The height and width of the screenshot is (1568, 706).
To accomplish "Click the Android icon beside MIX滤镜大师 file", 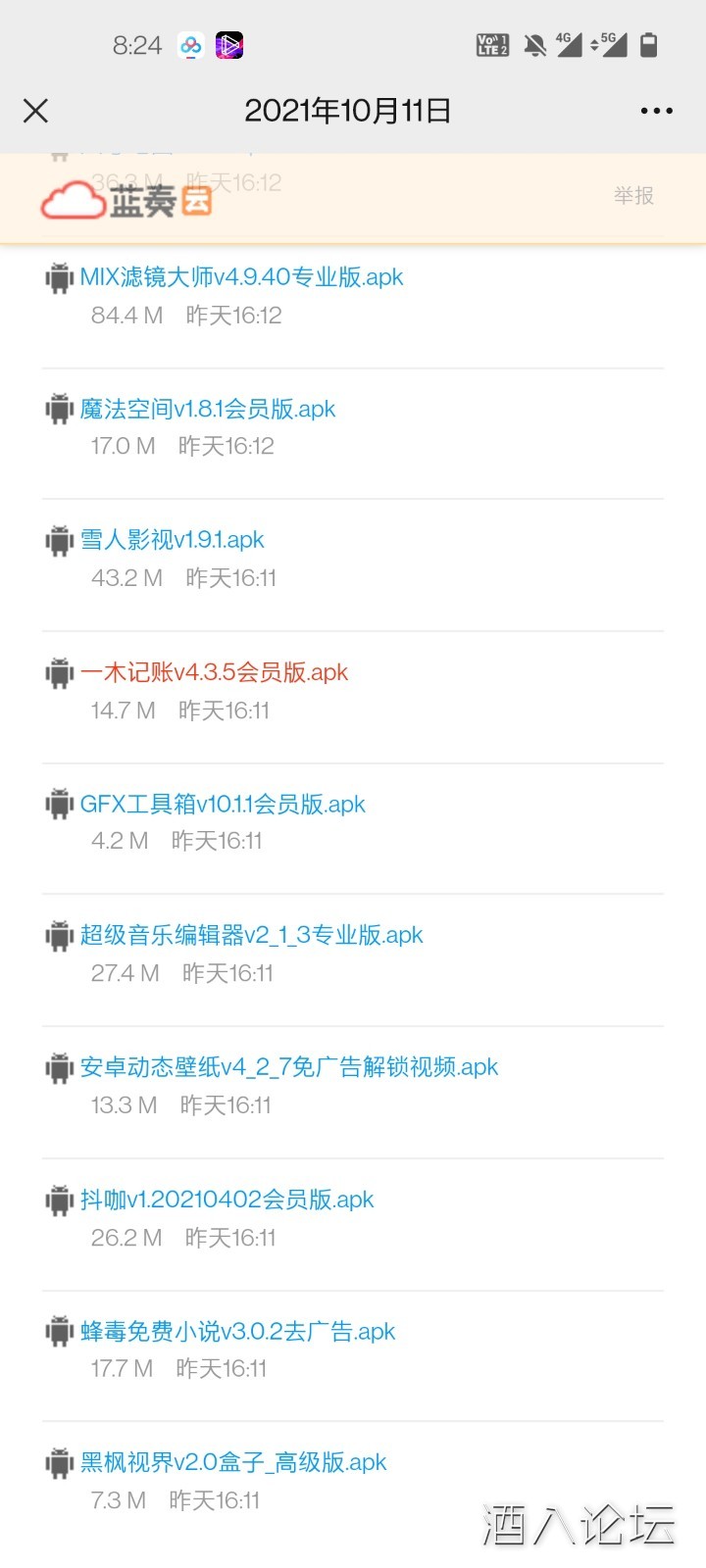I will tap(58, 276).
